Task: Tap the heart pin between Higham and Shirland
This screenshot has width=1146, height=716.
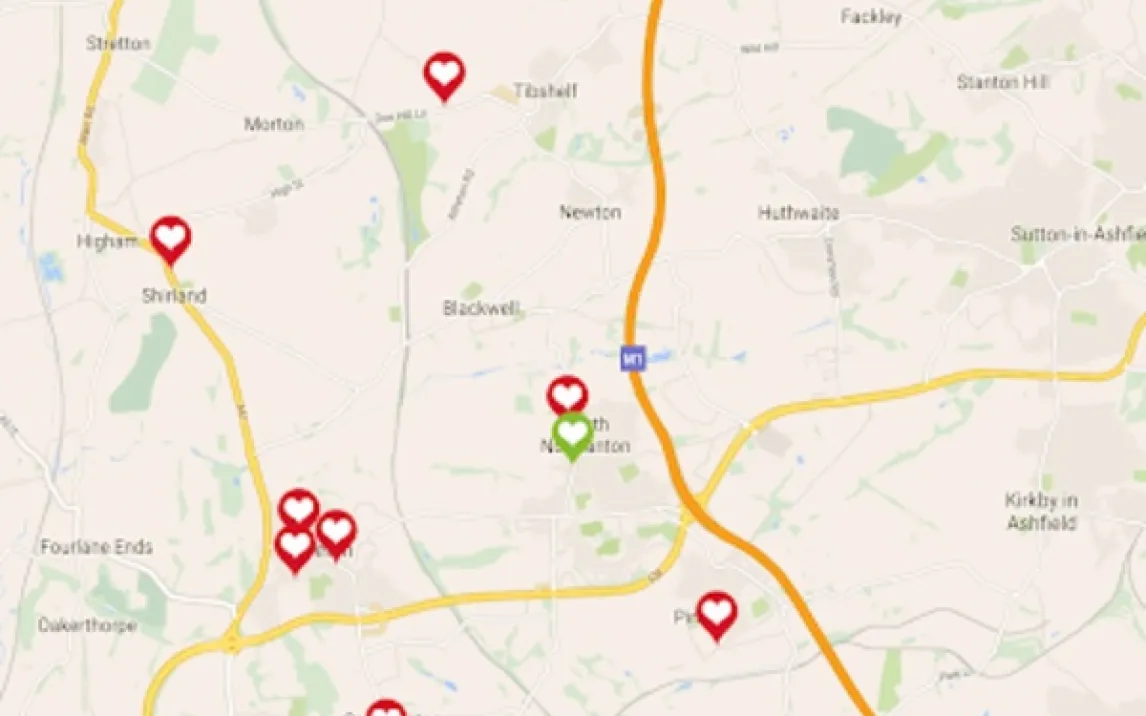Action: pos(171,238)
